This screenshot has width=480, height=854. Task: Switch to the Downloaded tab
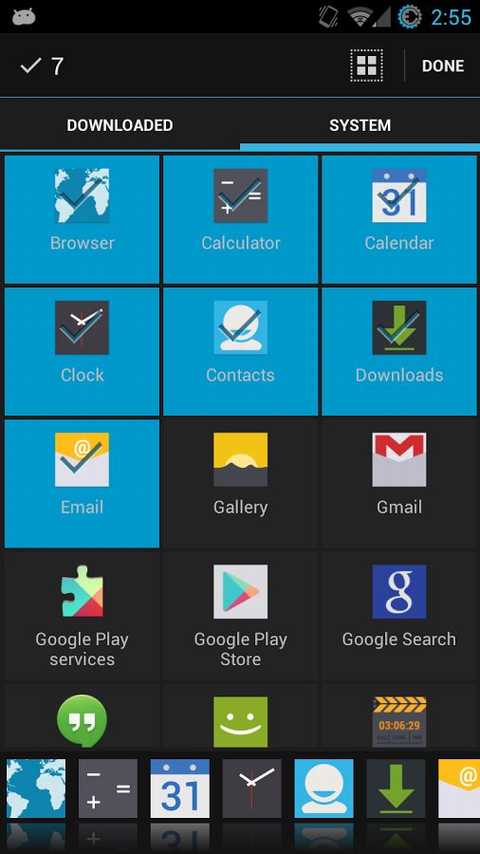[120, 125]
